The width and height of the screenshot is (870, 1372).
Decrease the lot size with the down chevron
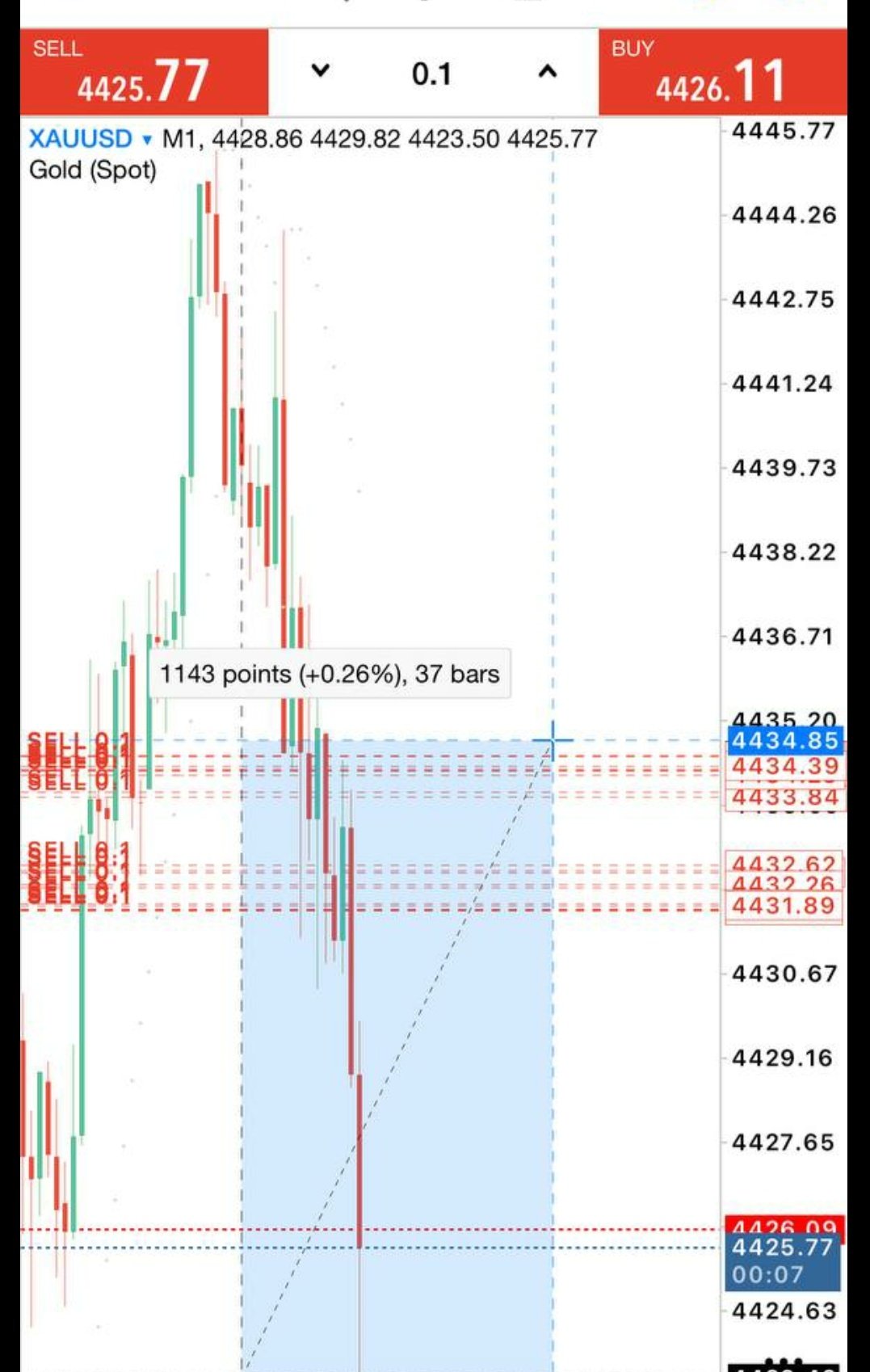tap(321, 71)
